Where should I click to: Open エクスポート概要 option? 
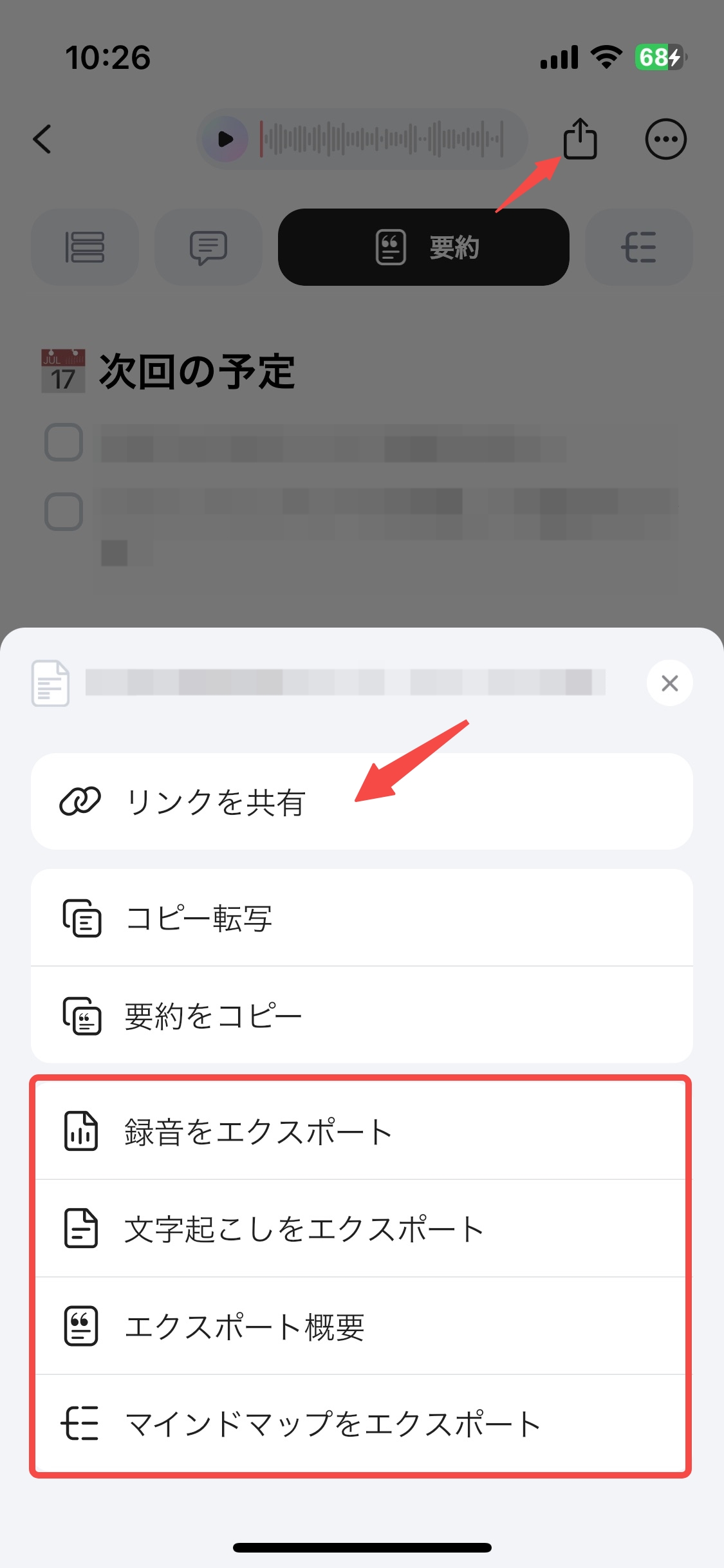pyautogui.click(x=360, y=1327)
